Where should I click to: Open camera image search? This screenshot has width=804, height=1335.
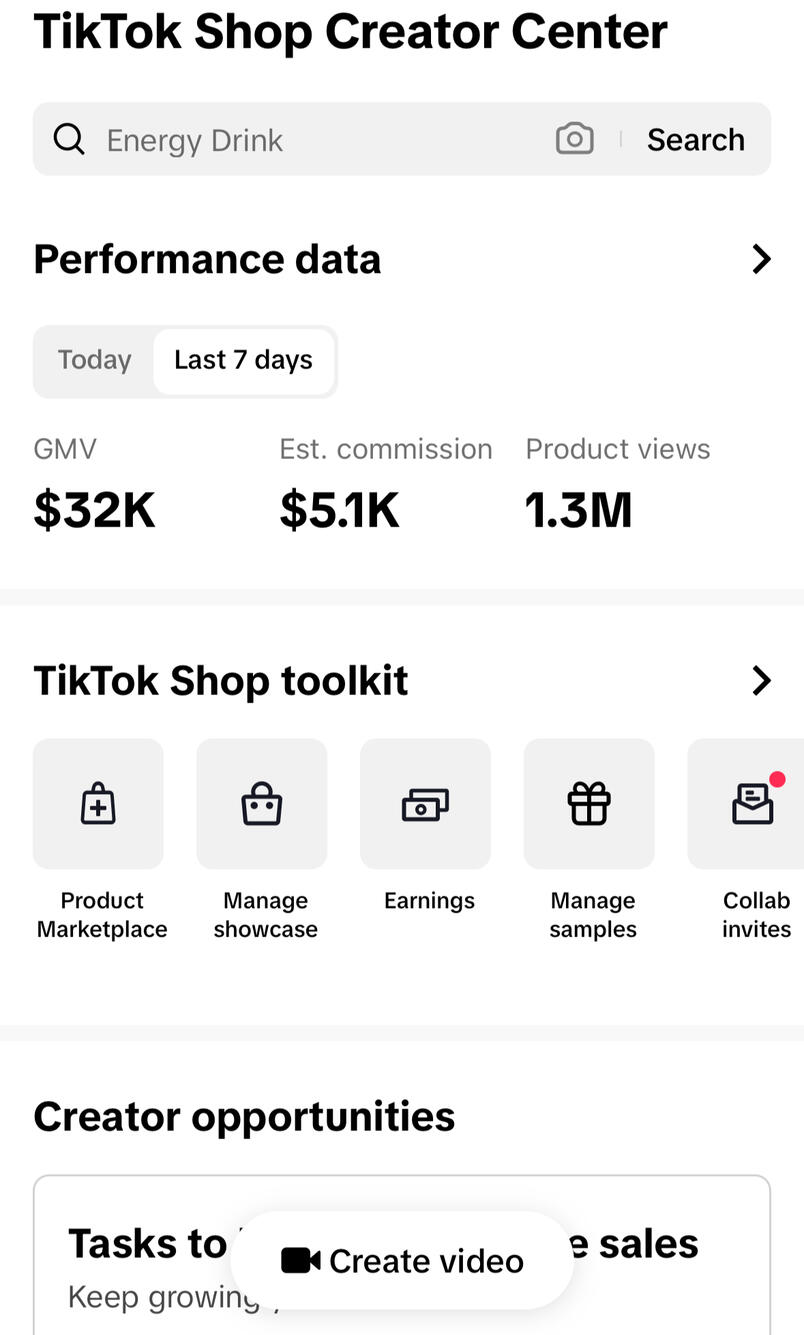coord(574,139)
